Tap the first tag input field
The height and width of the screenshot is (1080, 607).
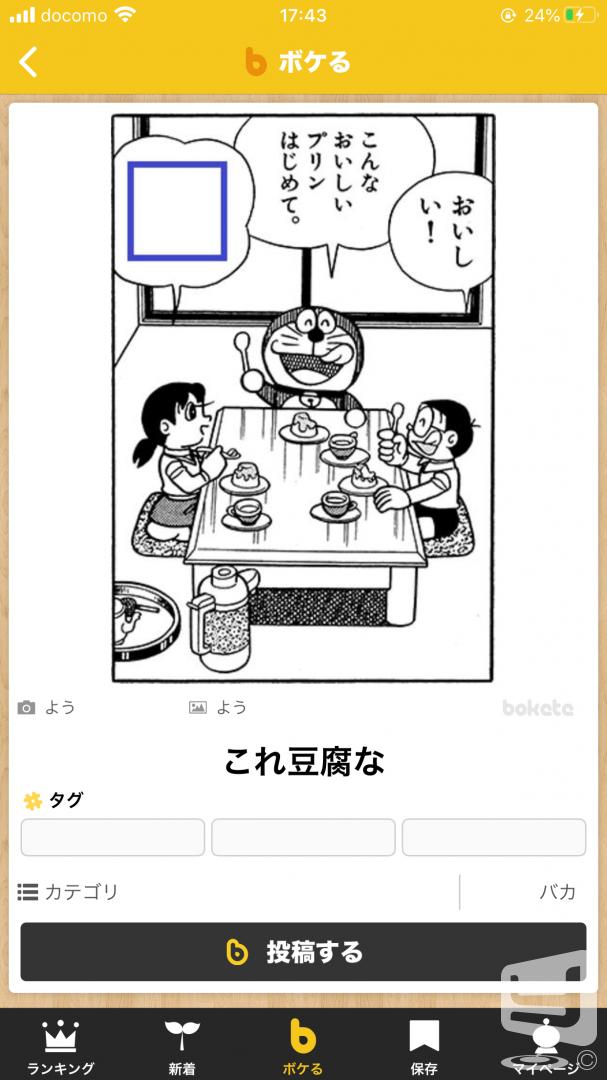[x=113, y=837]
